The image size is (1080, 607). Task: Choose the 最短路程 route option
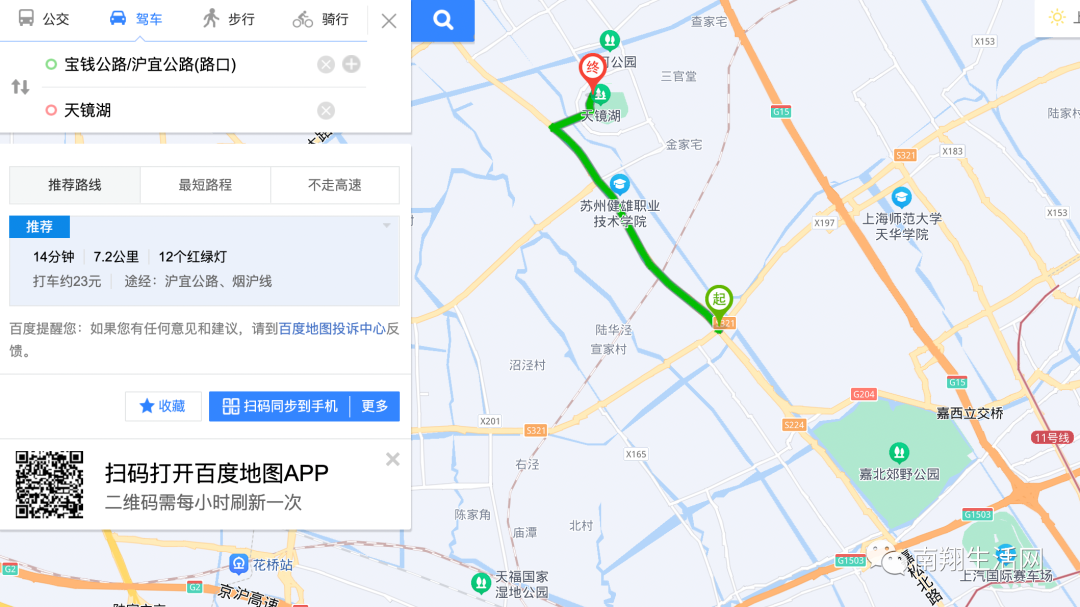tap(205, 185)
